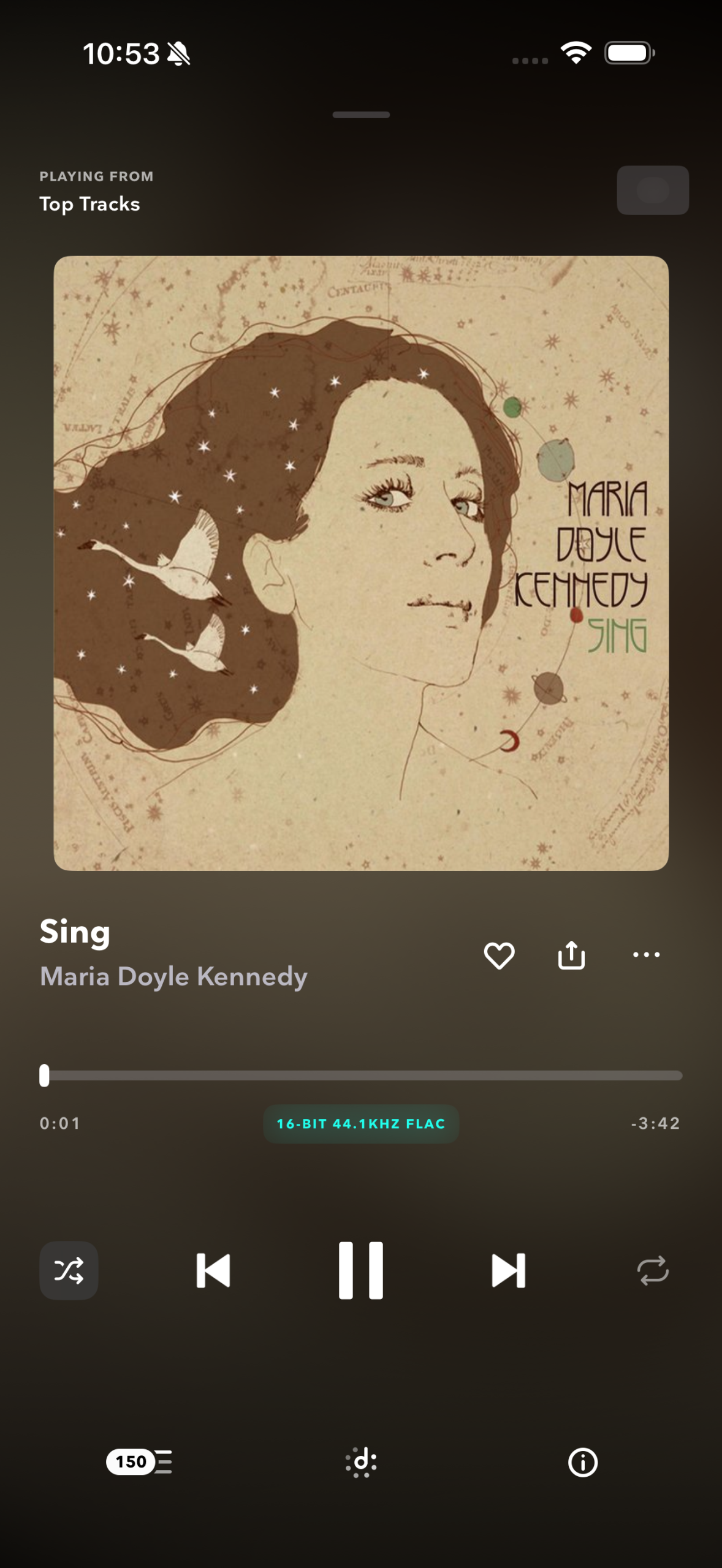This screenshot has height=1568, width=722.
Task: Share the current track
Action: pyautogui.click(x=571, y=955)
